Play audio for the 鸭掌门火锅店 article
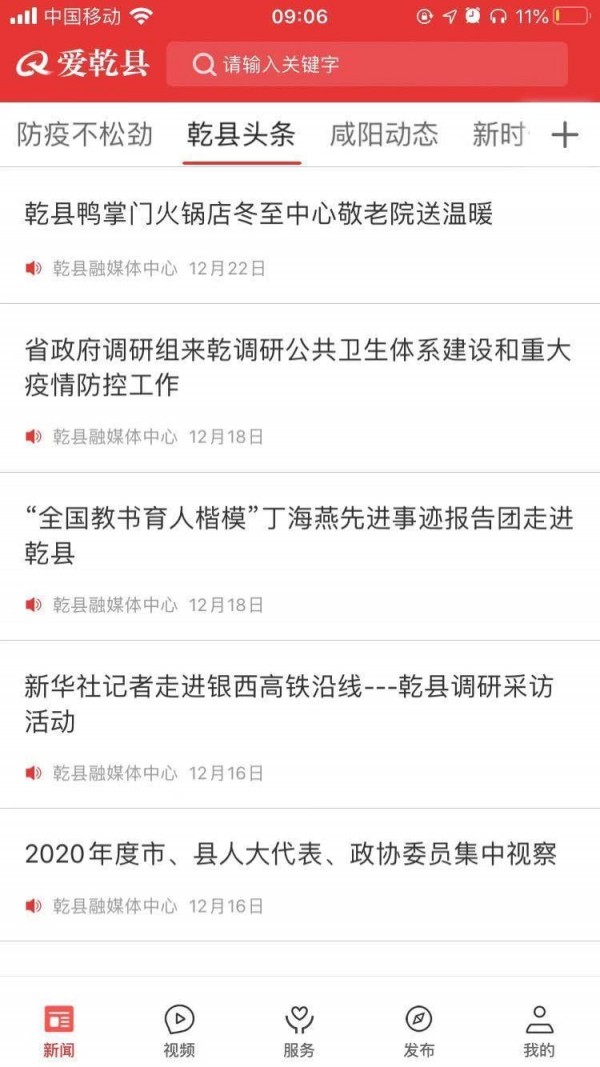 tap(34, 268)
